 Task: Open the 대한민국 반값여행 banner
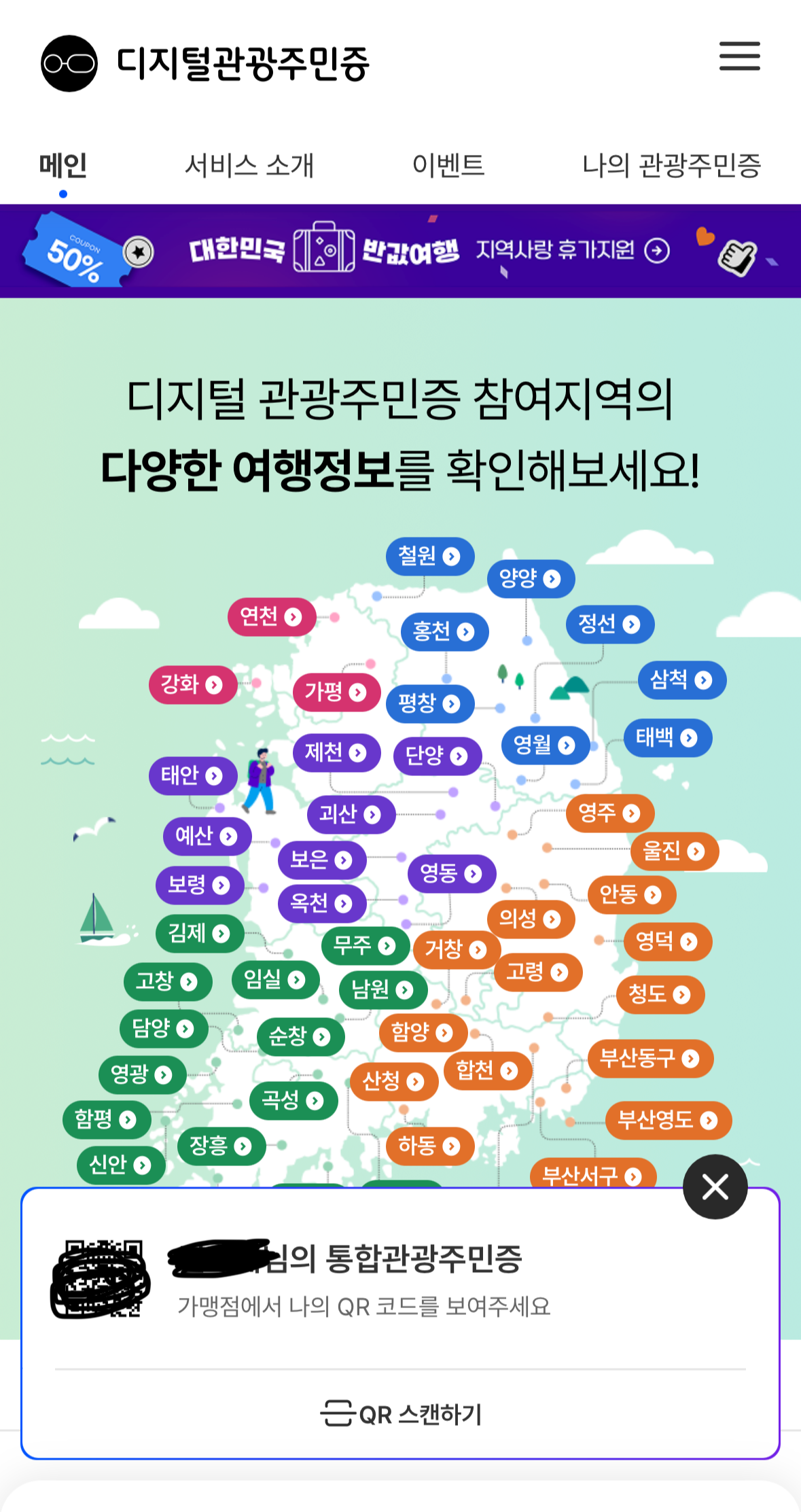coord(400,251)
